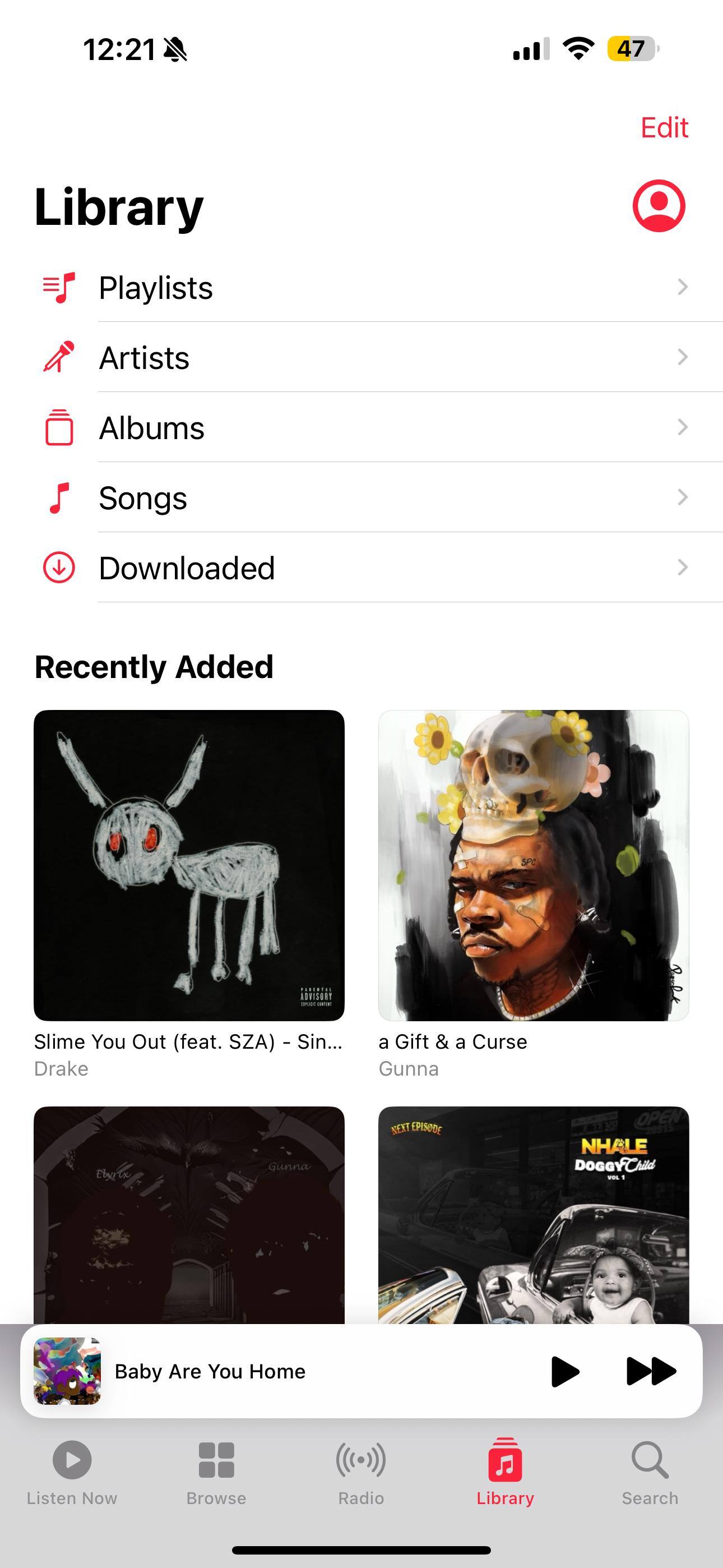Play Baby Are You Home
Viewport: 723px width, 1568px height.
click(564, 1371)
